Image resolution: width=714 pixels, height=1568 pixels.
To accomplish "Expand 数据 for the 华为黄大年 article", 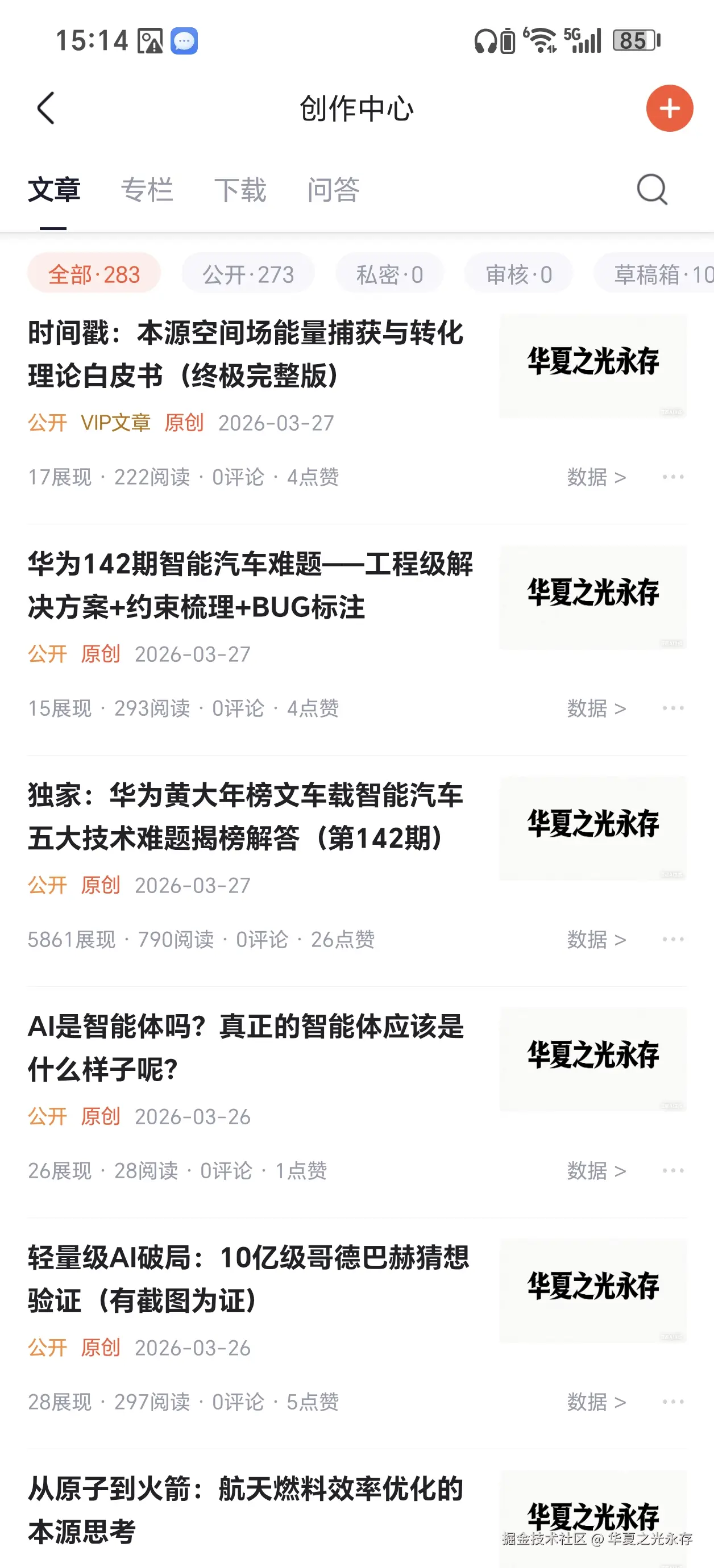I will 596,940.
